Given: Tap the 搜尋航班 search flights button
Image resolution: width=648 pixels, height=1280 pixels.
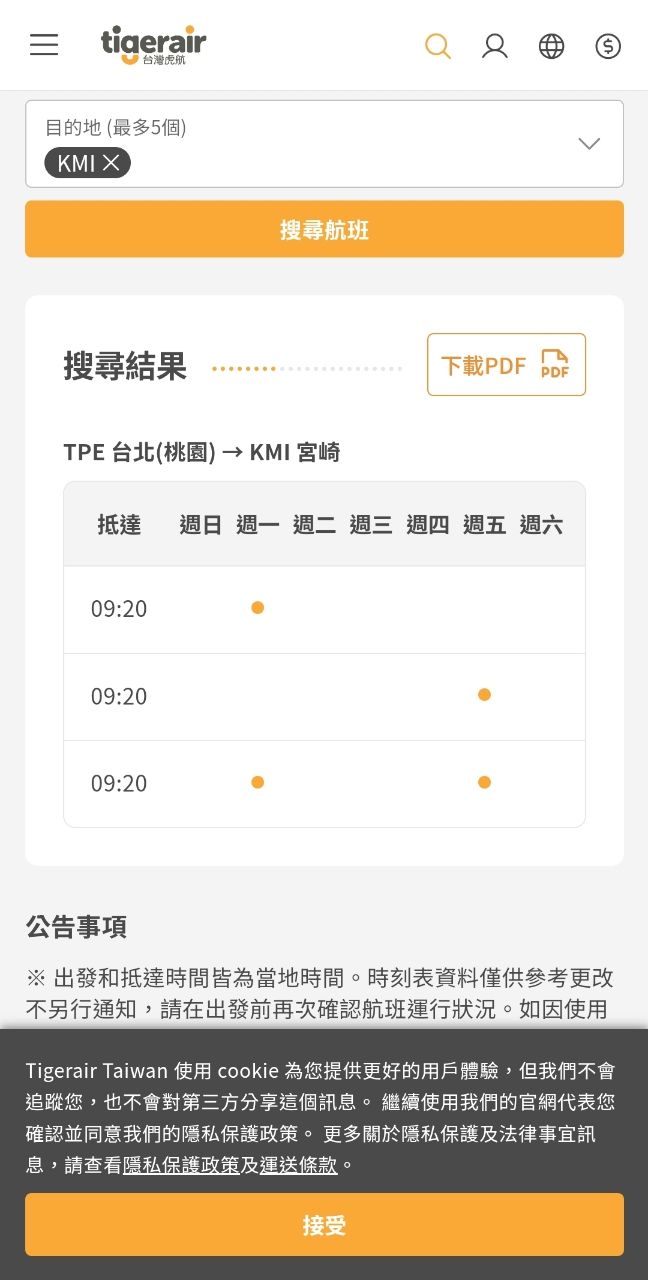Looking at the screenshot, I should tap(324, 230).
